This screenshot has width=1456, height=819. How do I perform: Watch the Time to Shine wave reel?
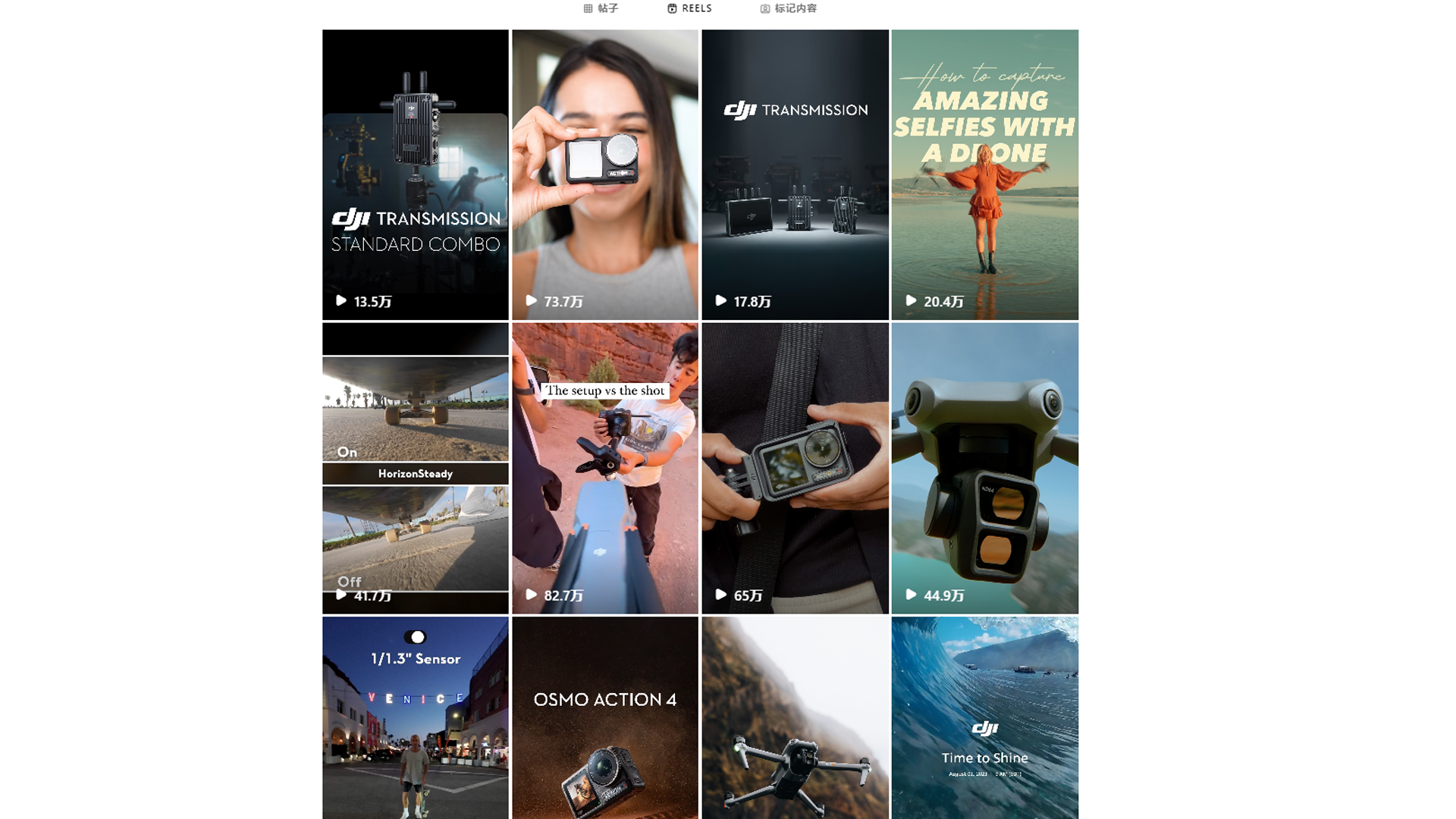(984, 717)
